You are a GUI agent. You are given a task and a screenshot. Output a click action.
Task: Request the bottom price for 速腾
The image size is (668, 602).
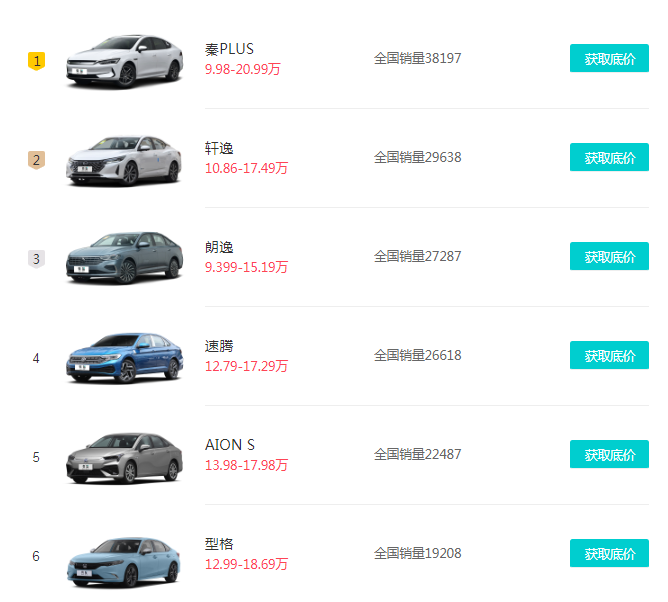pos(609,355)
